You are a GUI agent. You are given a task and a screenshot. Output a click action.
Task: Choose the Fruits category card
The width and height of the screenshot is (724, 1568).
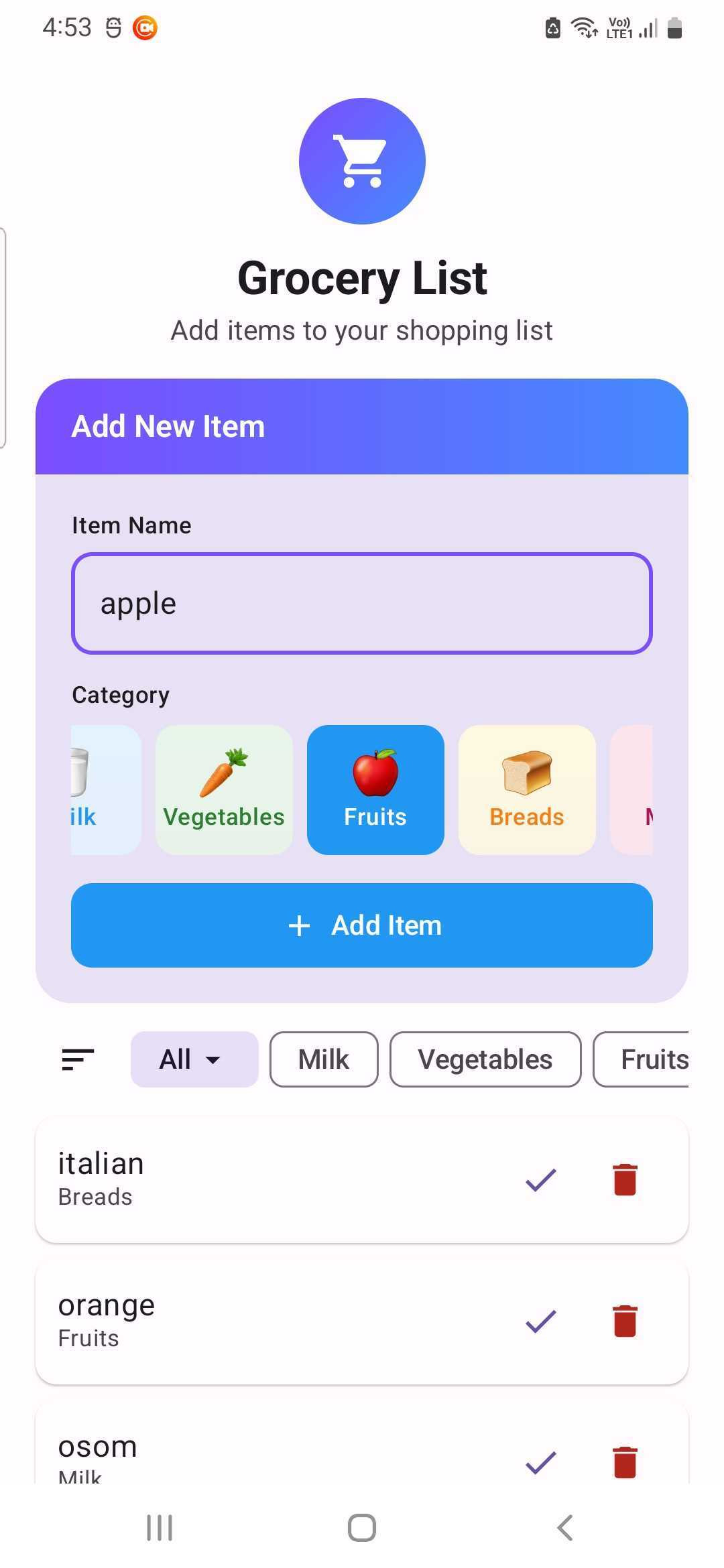tap(375, 789)
